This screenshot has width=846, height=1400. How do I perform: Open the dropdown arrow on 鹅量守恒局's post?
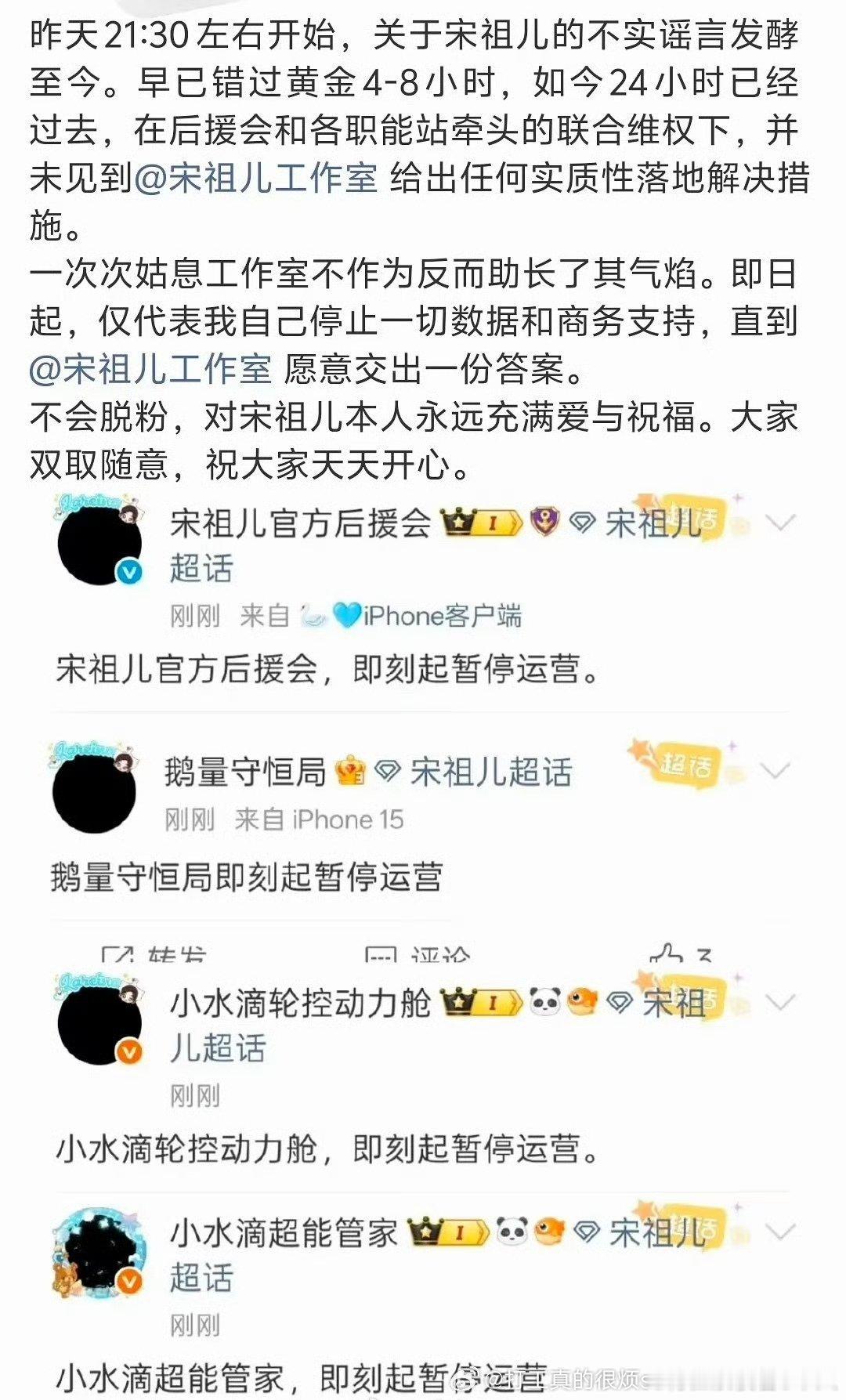(775, 772)
